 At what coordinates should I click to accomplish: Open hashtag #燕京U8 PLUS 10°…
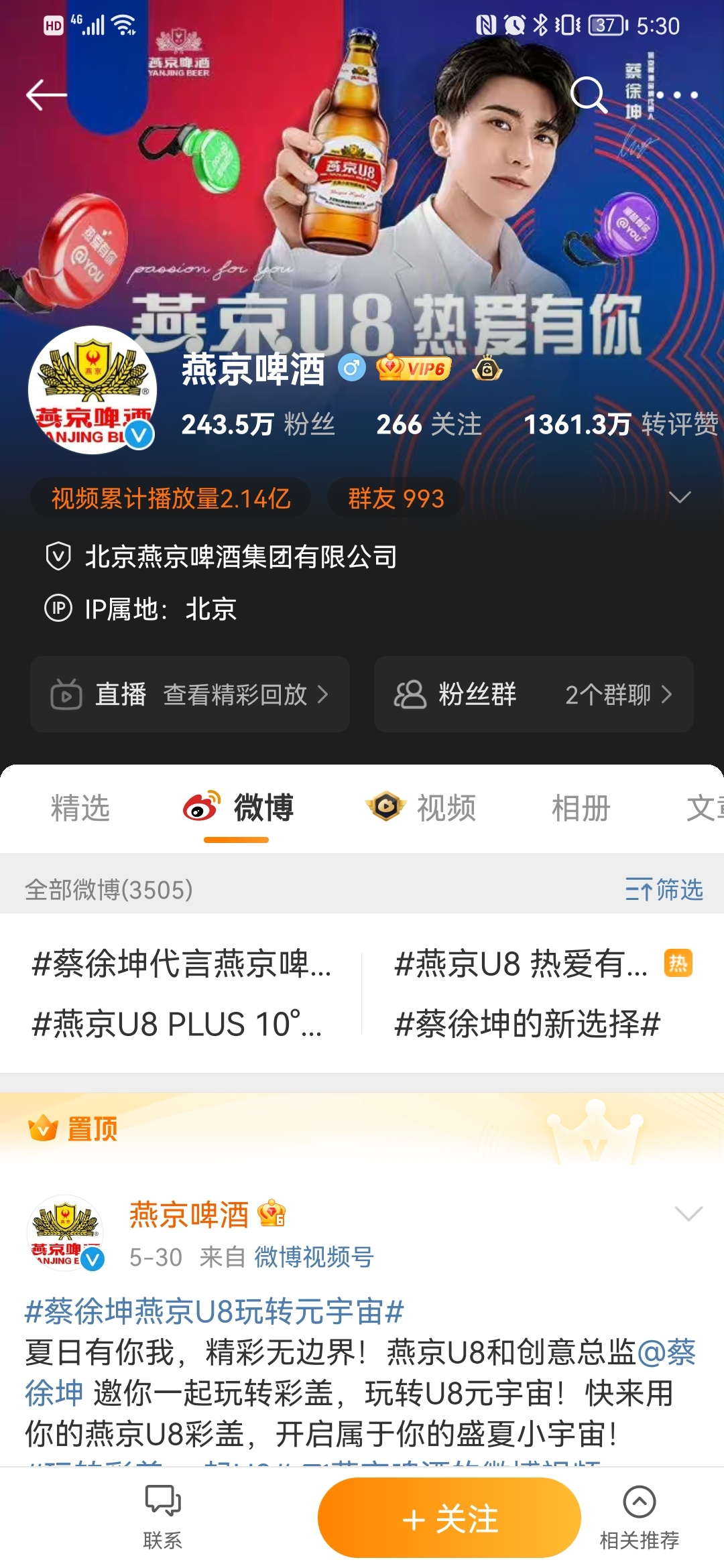(177, 1024)
